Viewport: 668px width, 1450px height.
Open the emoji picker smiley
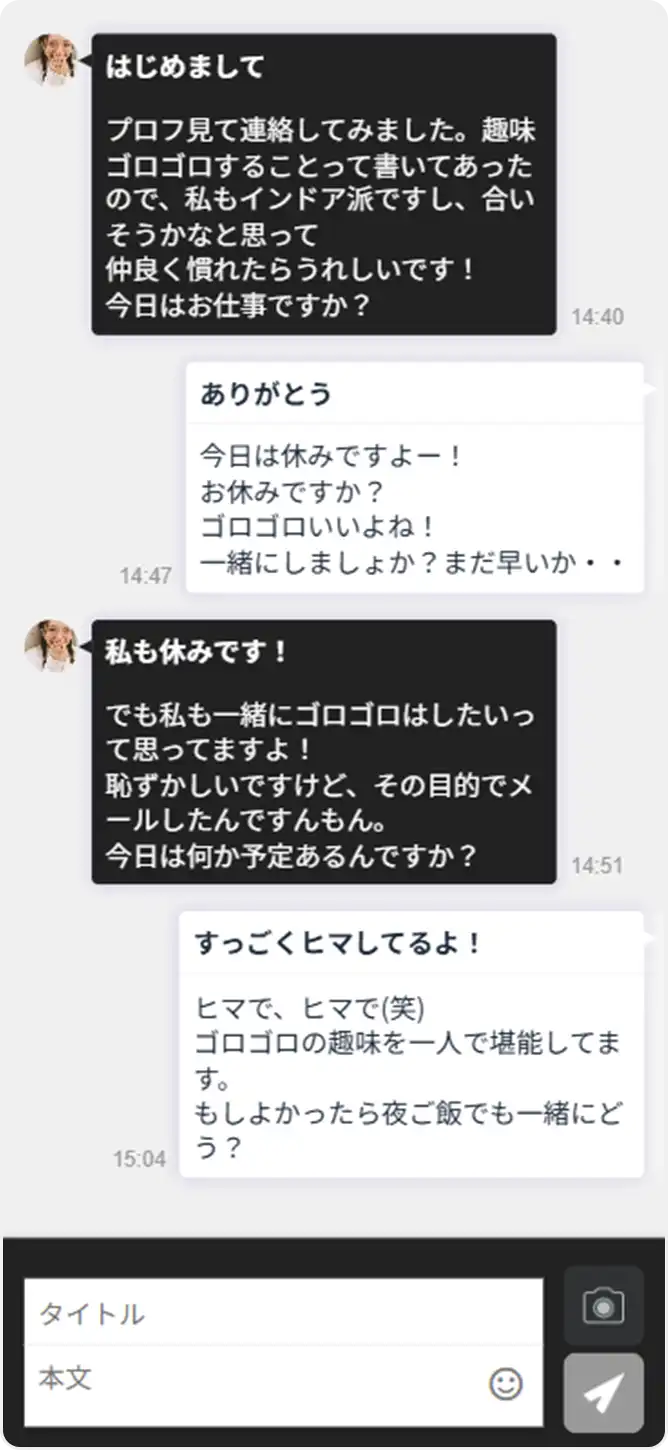[506, 1384]
